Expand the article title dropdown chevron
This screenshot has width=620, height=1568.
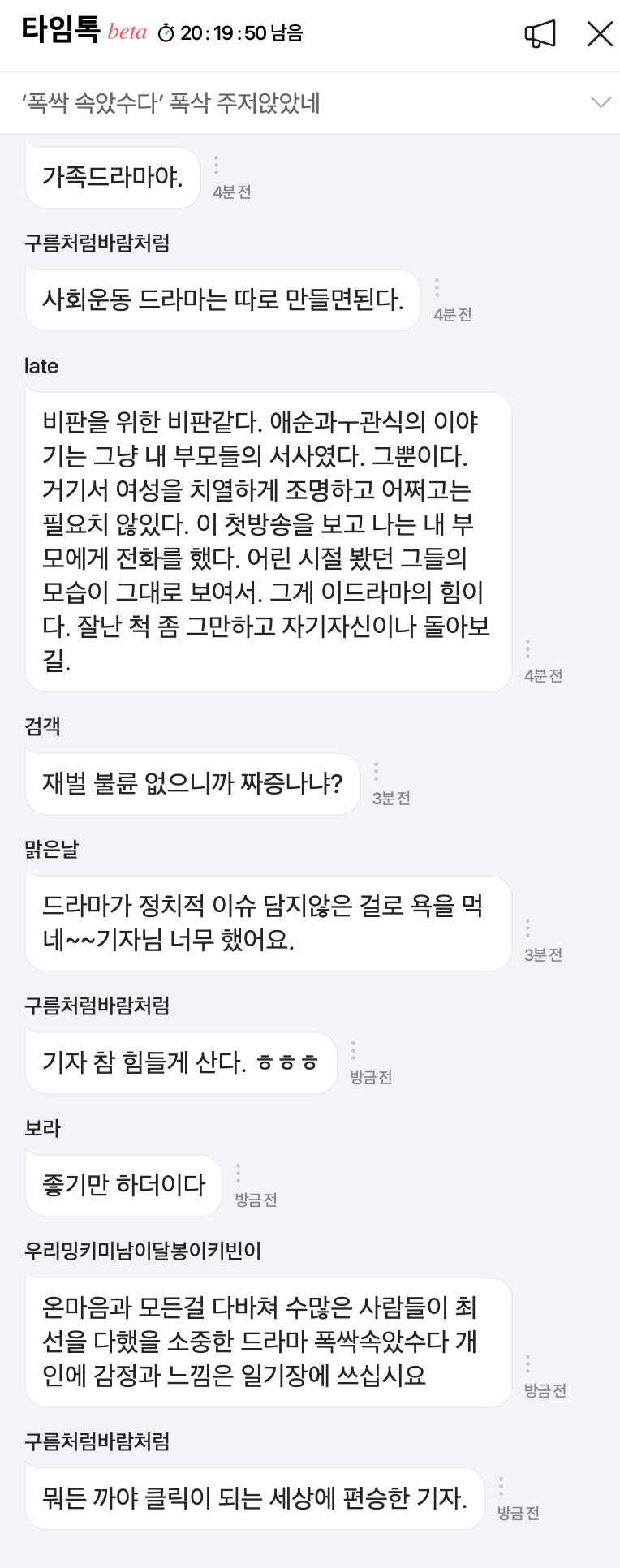[x=601, y=102]
